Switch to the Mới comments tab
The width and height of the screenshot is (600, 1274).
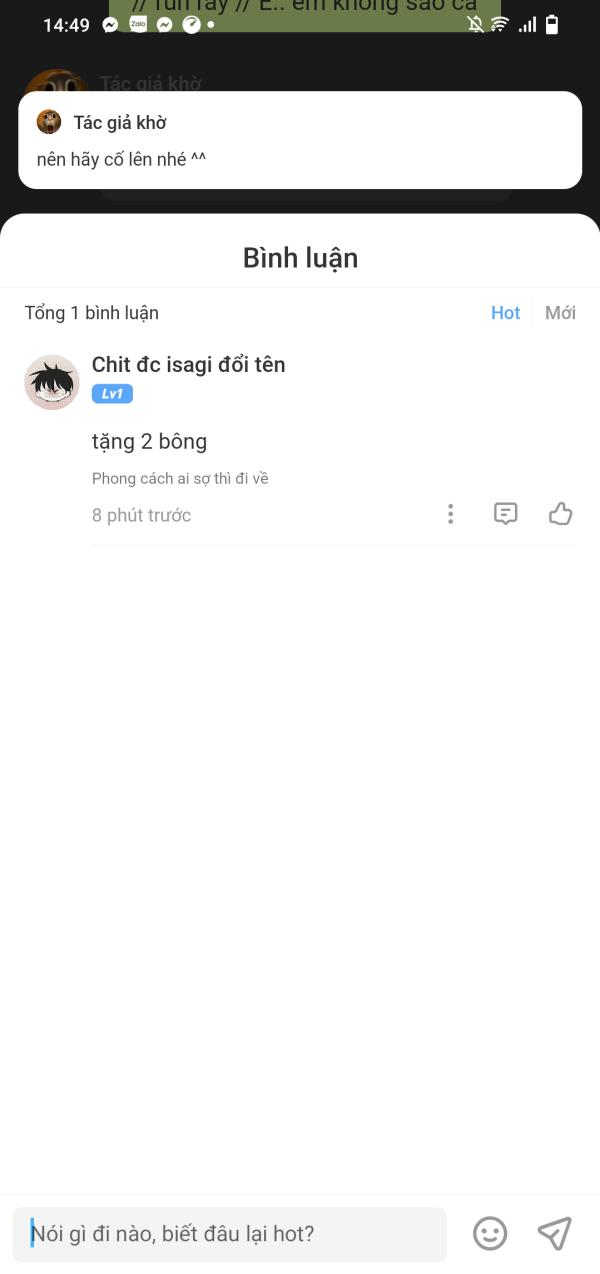click(560, 313)
